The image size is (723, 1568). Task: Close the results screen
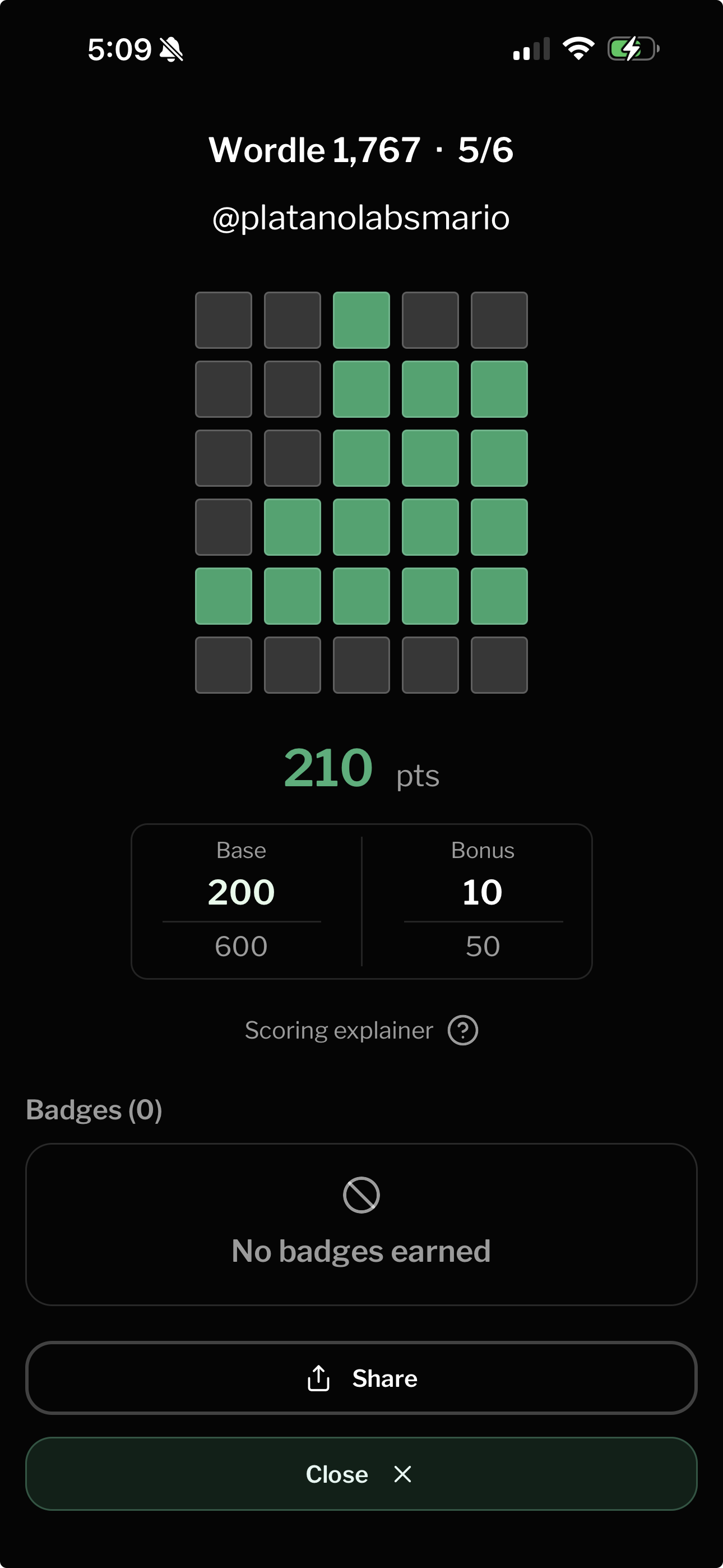coord(361,1474)
